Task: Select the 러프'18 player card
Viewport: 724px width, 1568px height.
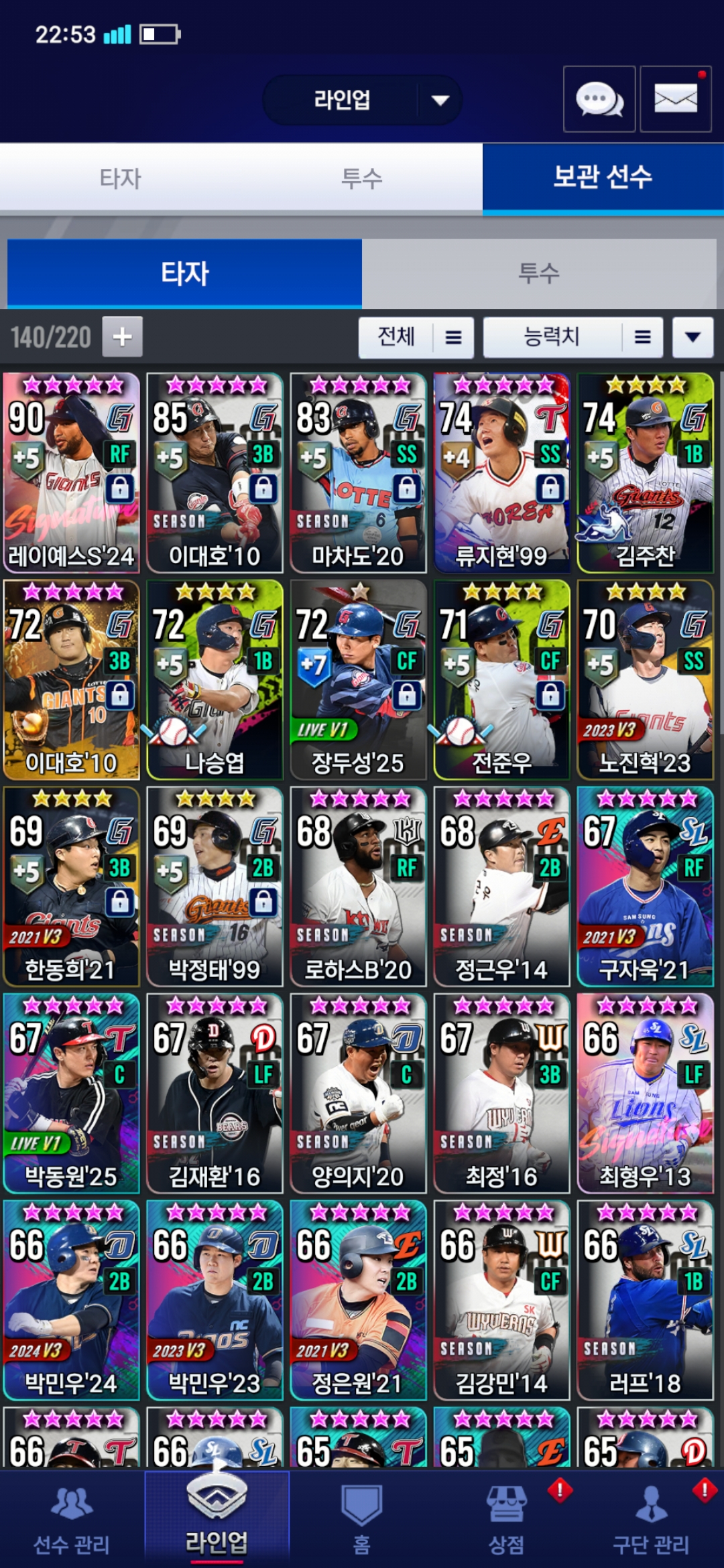Action: point(646,1301)
